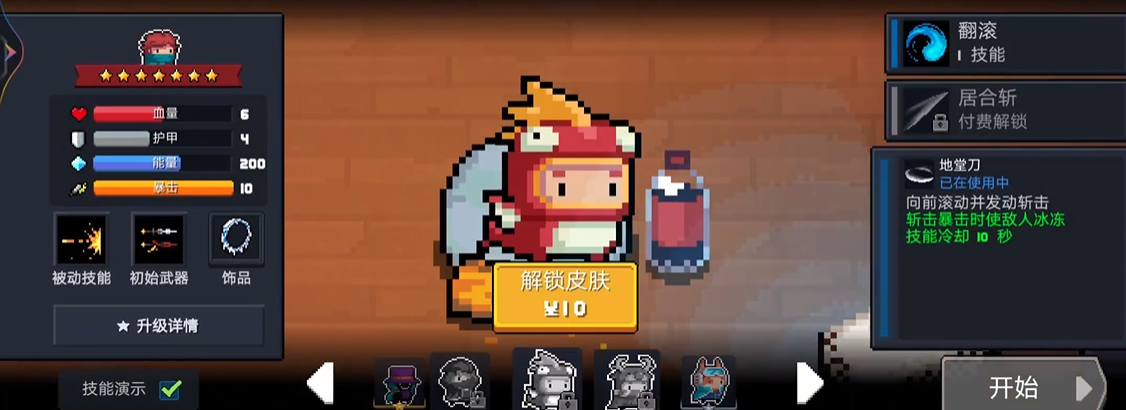Open 升级详情 upgrade details
Screen dimensions: 1126x410
click(158, 326)
